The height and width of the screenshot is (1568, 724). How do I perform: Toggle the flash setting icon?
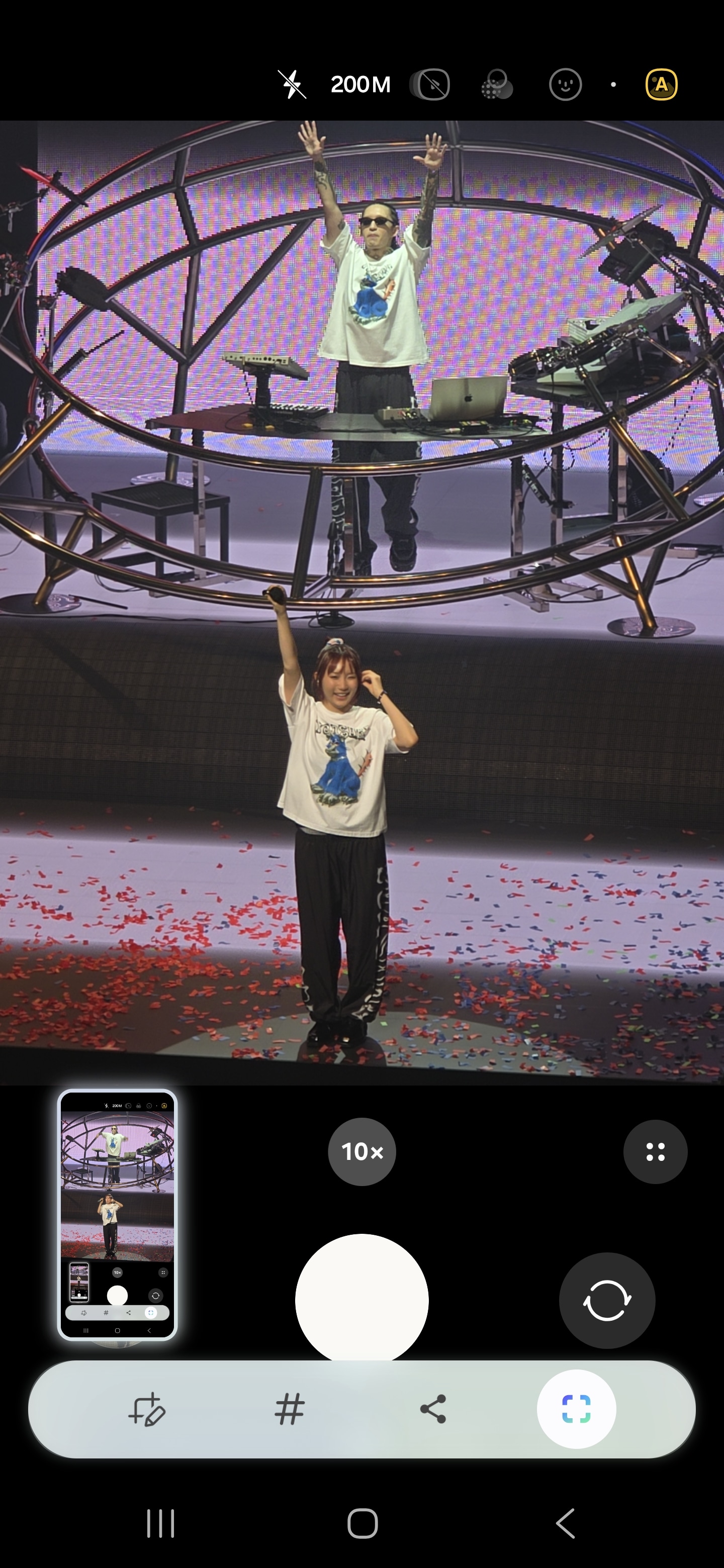point(292,84)
